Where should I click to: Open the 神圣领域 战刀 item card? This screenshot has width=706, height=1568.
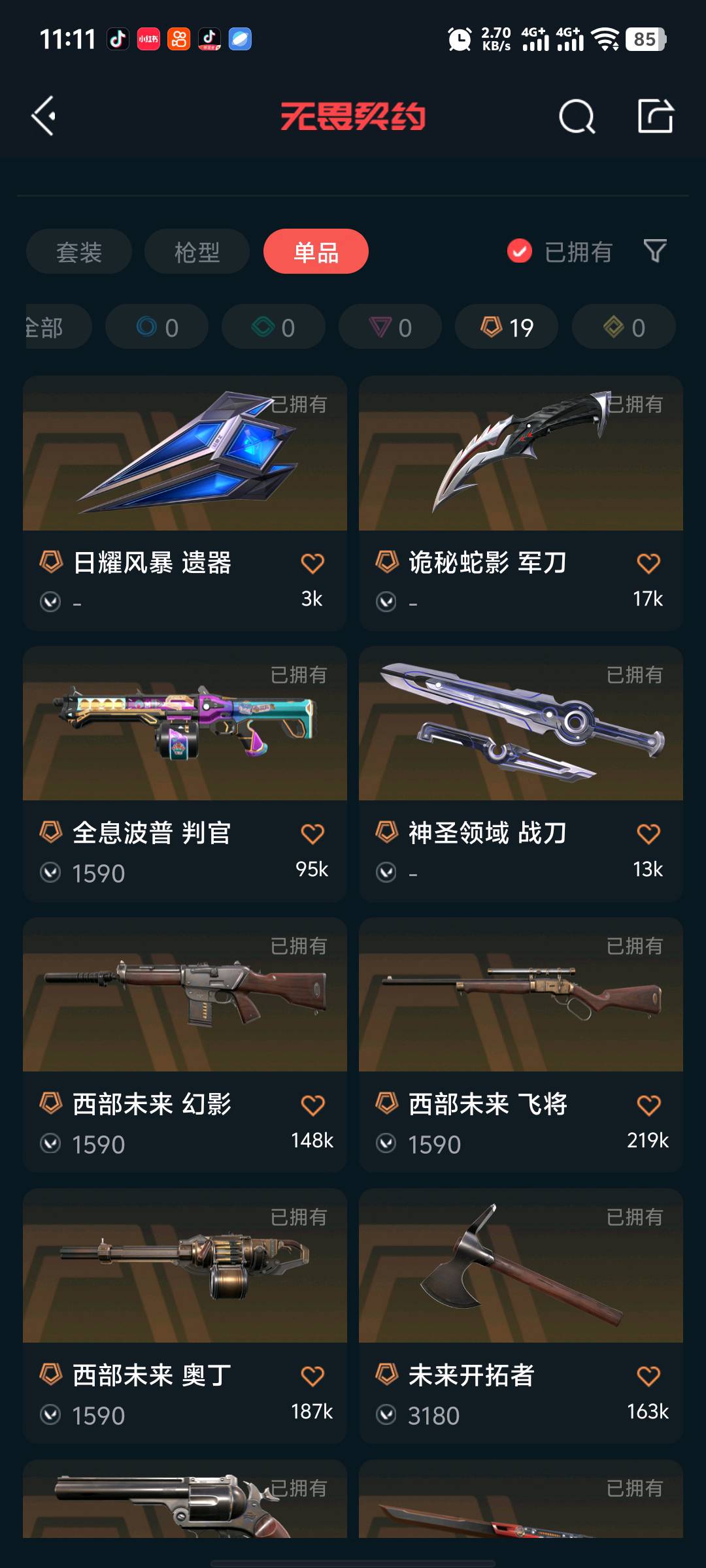tap(520, 772)
